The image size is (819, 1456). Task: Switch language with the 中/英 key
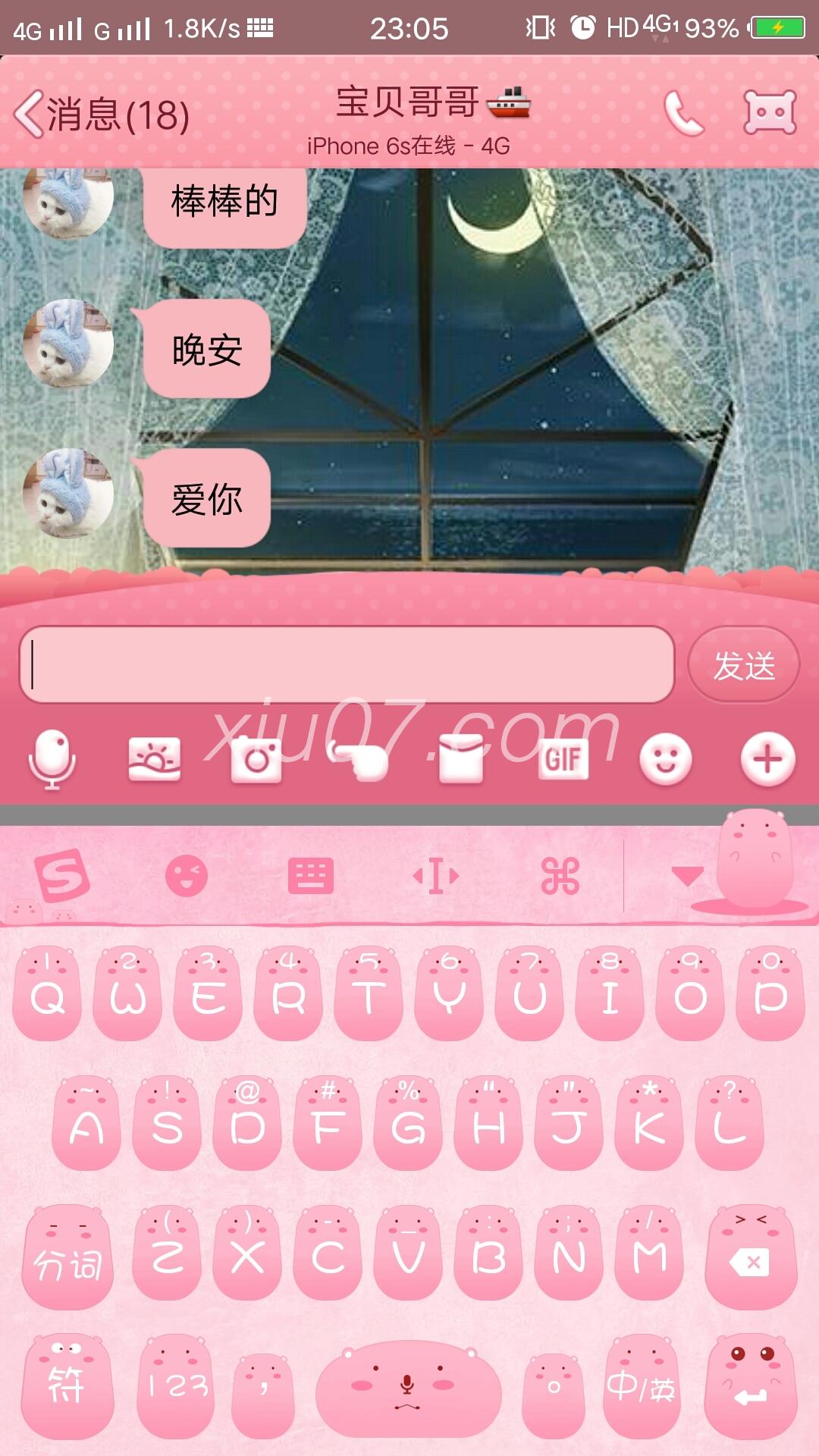point(642,1386)
